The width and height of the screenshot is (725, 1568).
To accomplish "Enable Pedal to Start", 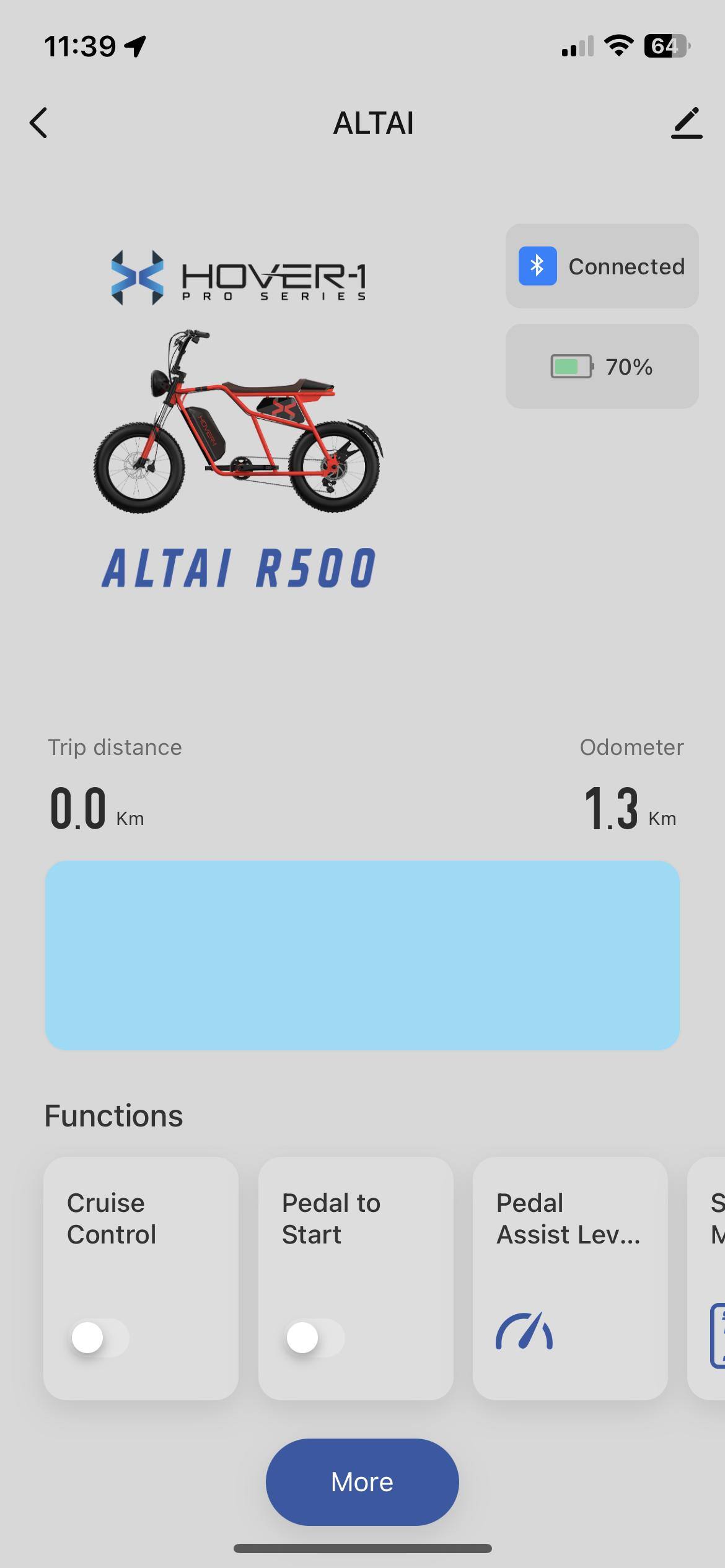I will (315, 1338).
